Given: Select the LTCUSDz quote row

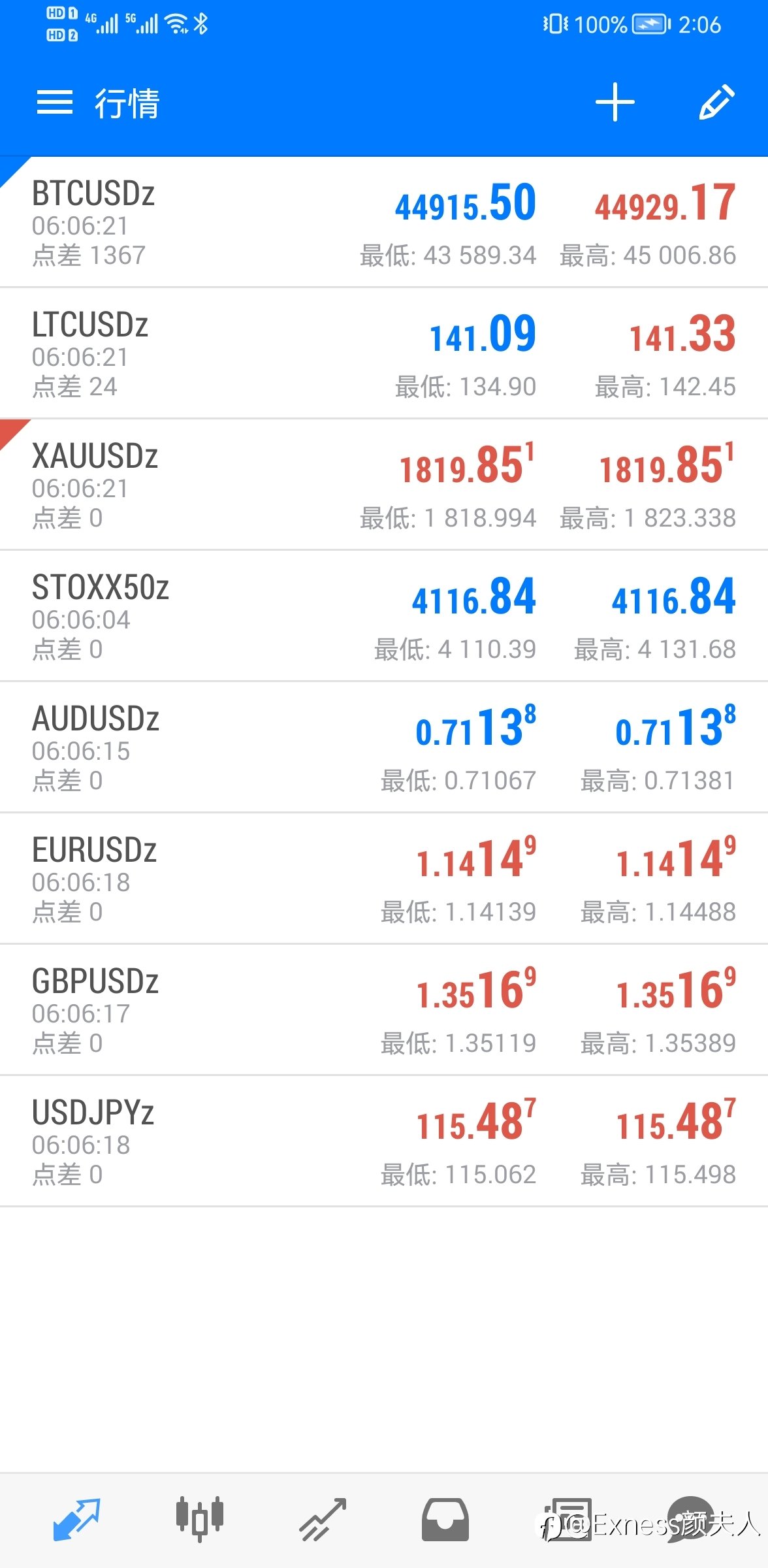Looking at the screenshot, I should click(x=384, y=353).
